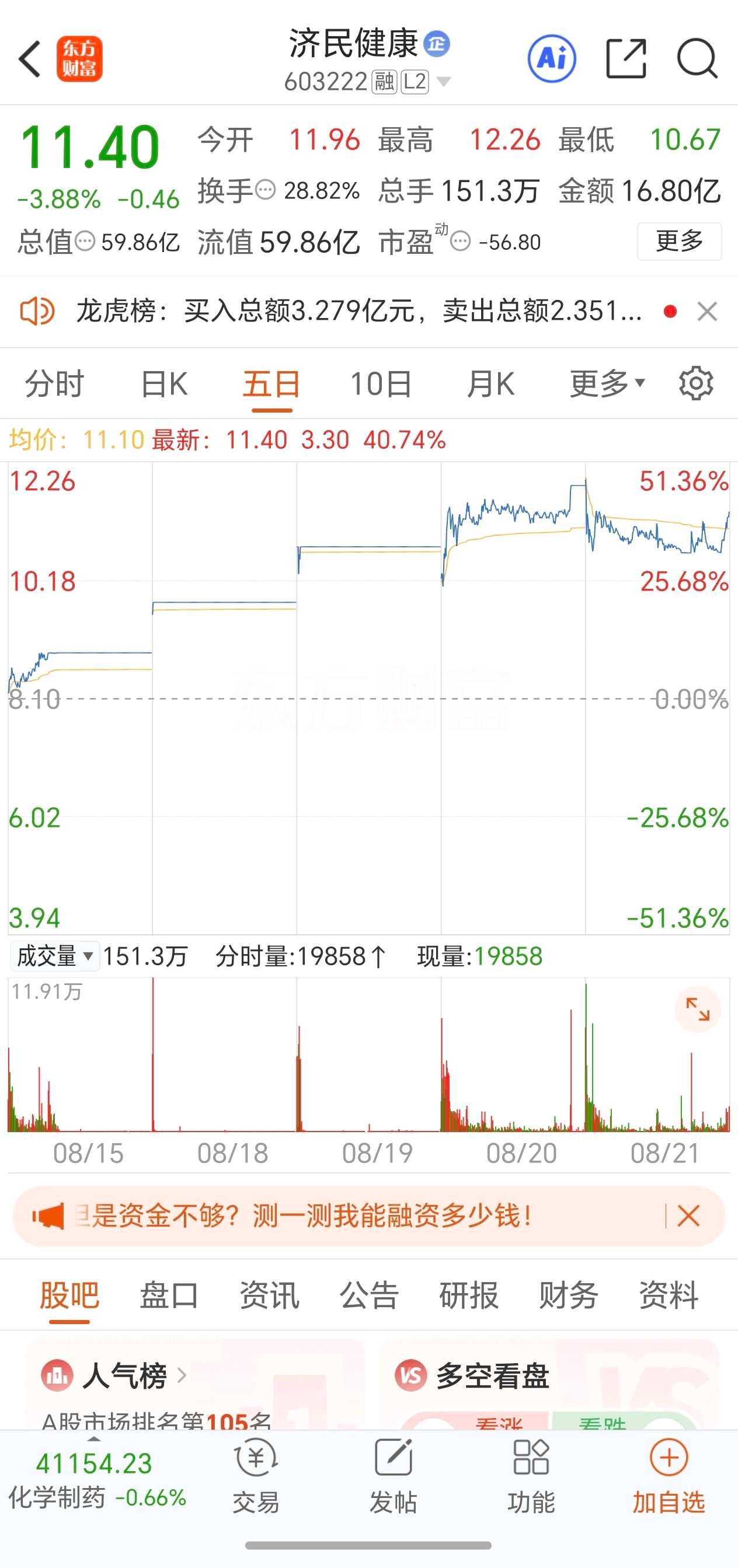Tap 交易 in bottom bar
The image size is (738, 1568).
coord(256,1477)
